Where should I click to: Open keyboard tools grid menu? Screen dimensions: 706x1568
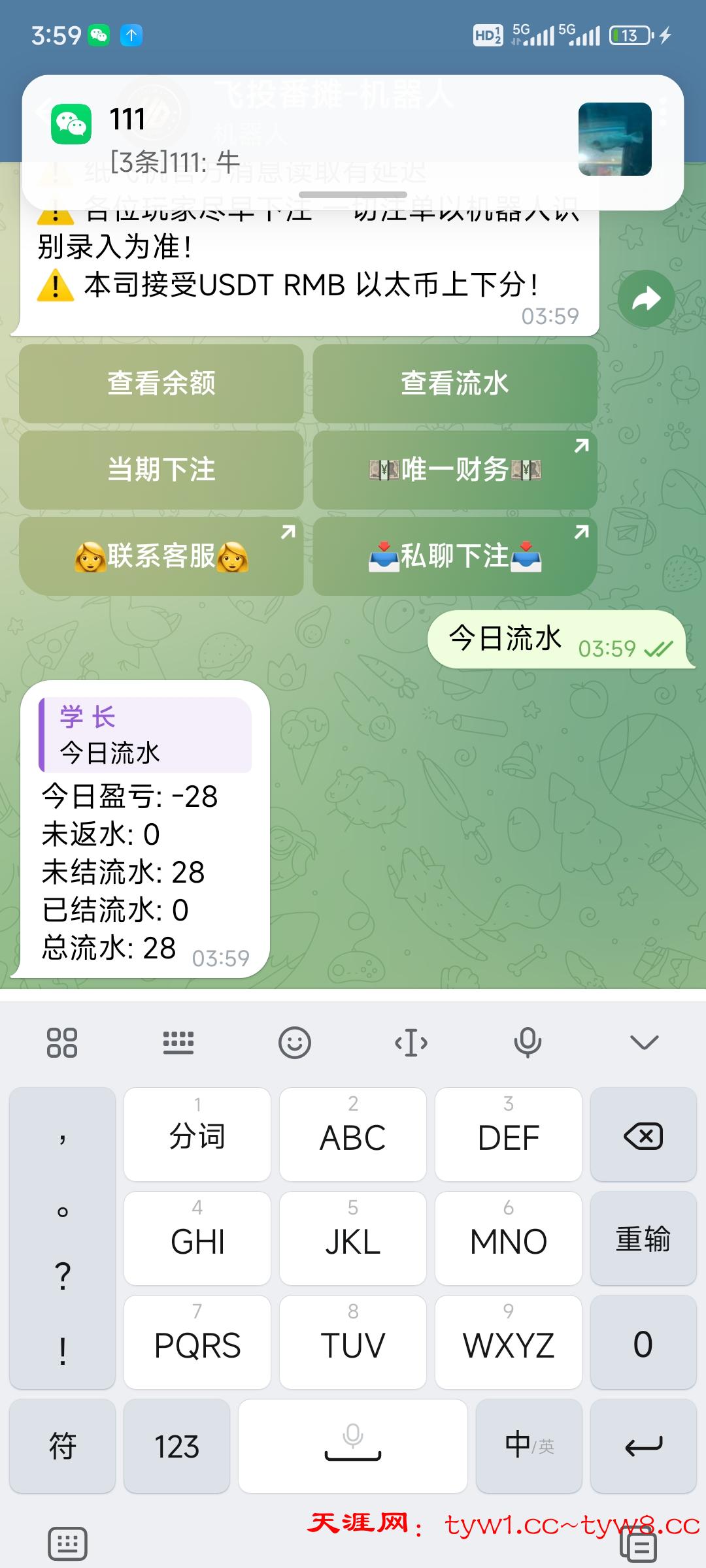pos(62,1042)
